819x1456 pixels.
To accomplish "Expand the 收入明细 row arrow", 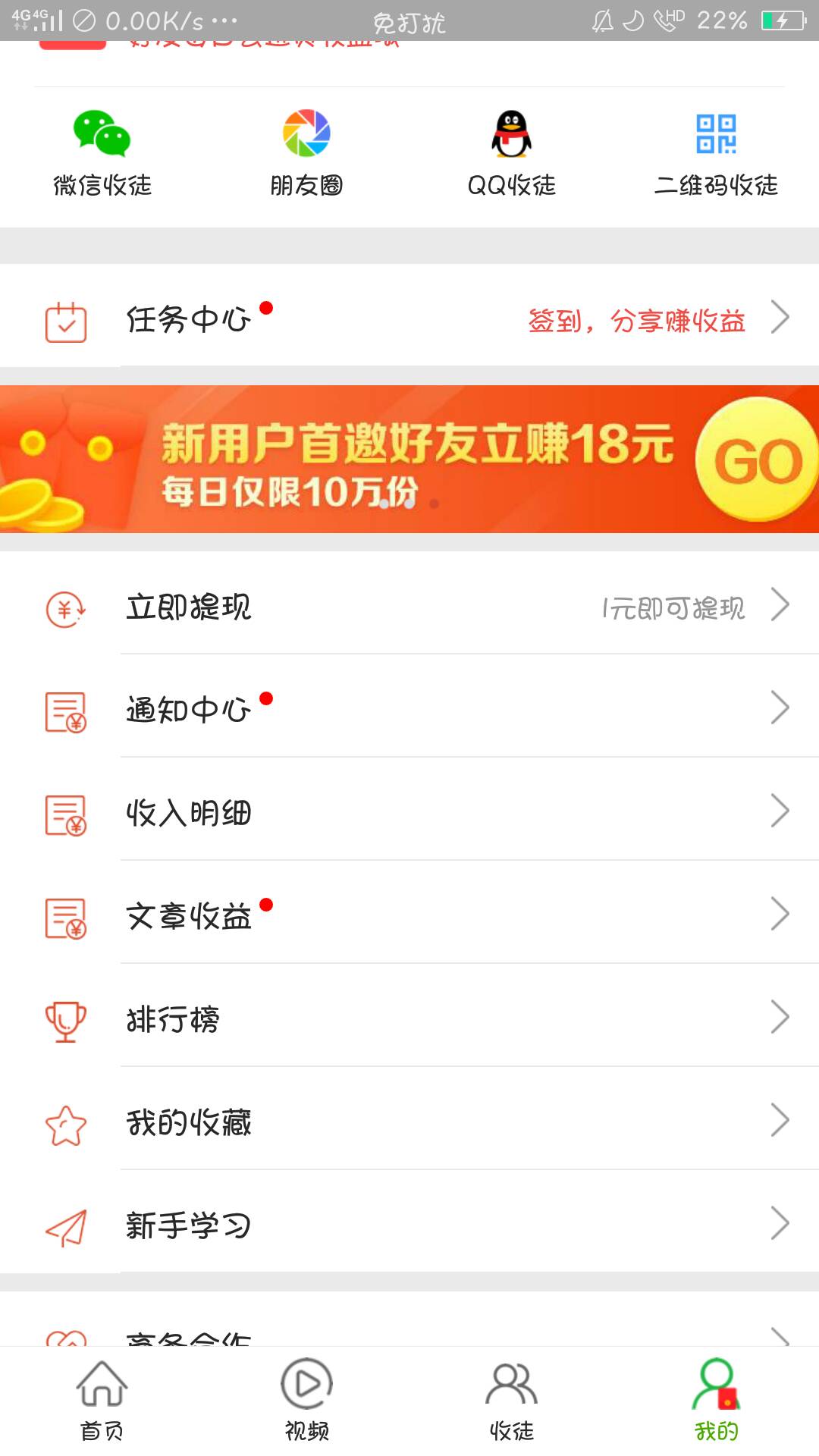I will point(780,811).
